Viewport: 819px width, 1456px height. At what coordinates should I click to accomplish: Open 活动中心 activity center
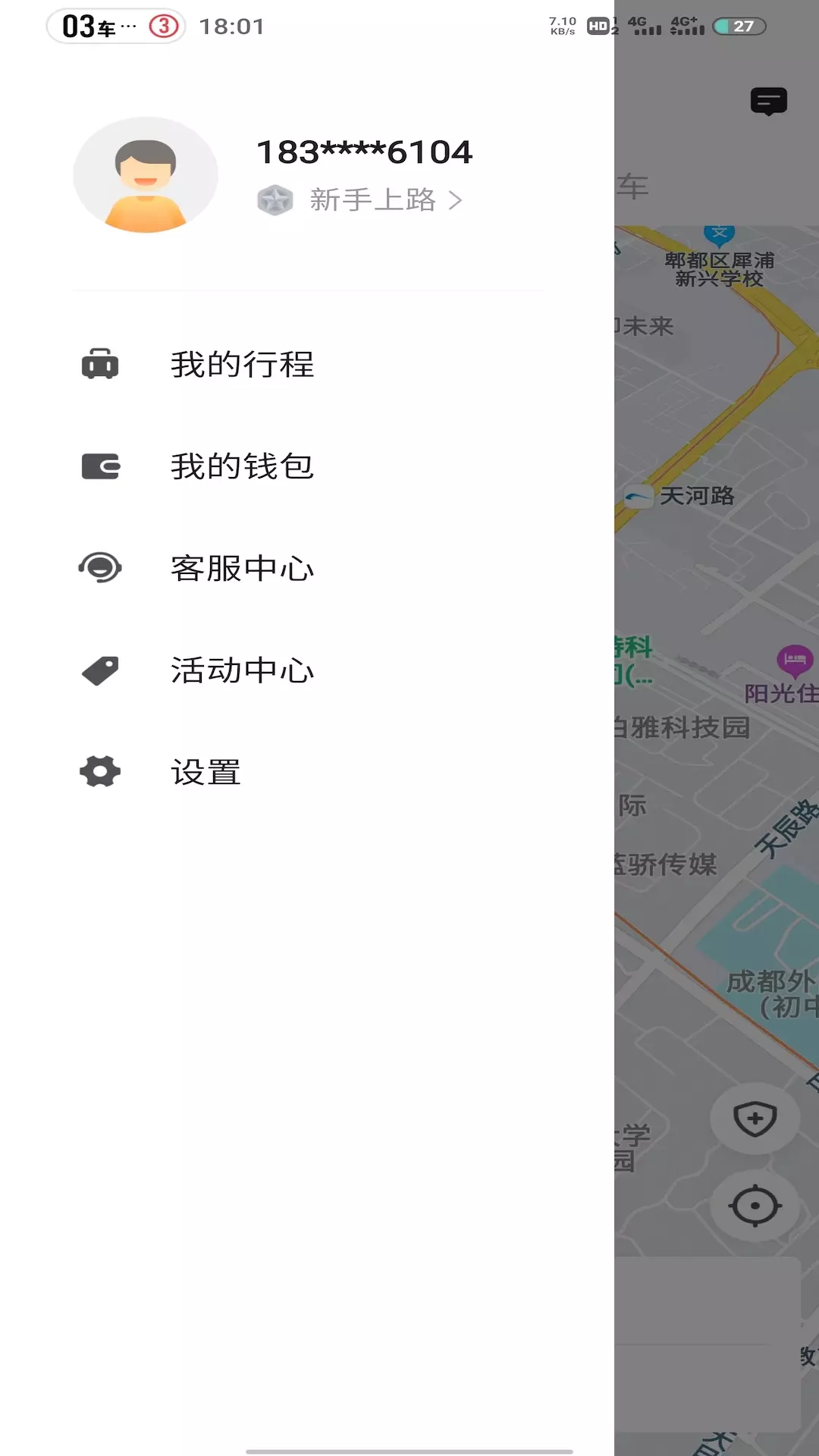[307, 670]
